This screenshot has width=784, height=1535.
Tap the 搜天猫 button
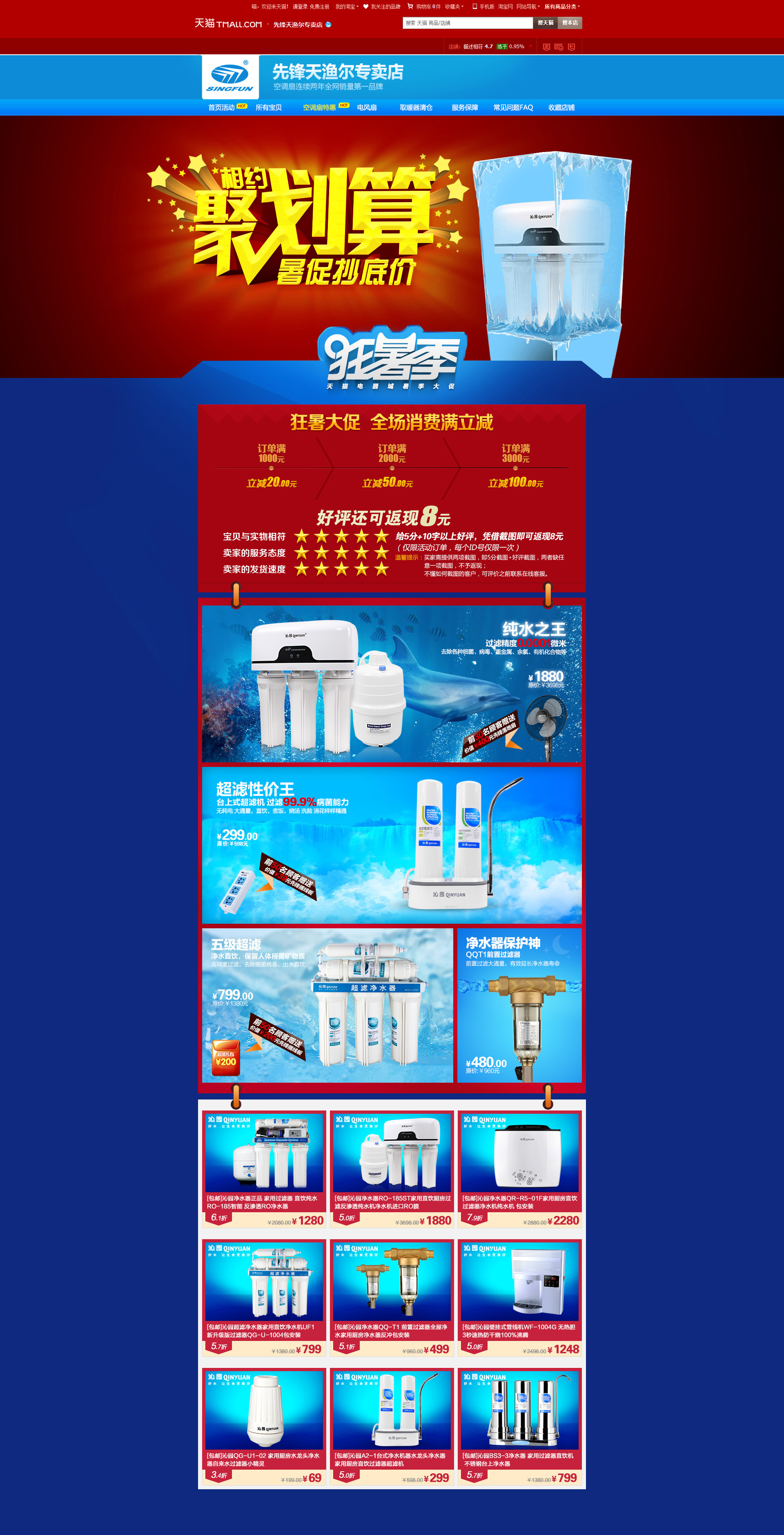545,22
